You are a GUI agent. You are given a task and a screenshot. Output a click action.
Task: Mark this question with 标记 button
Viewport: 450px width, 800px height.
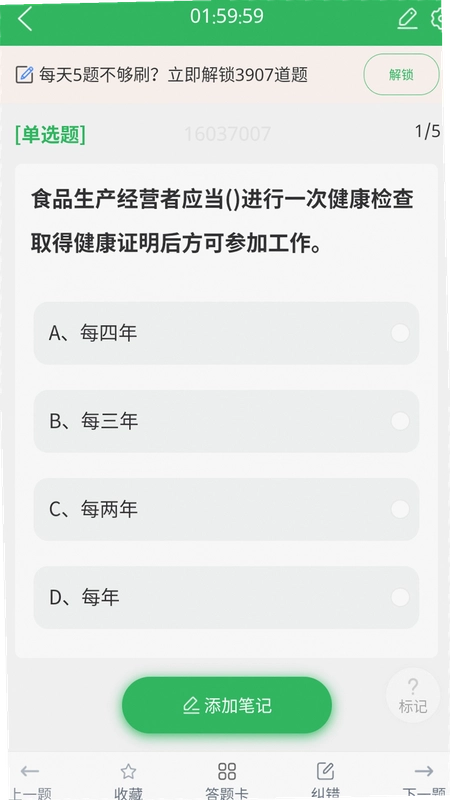click(x=413, y=695)
